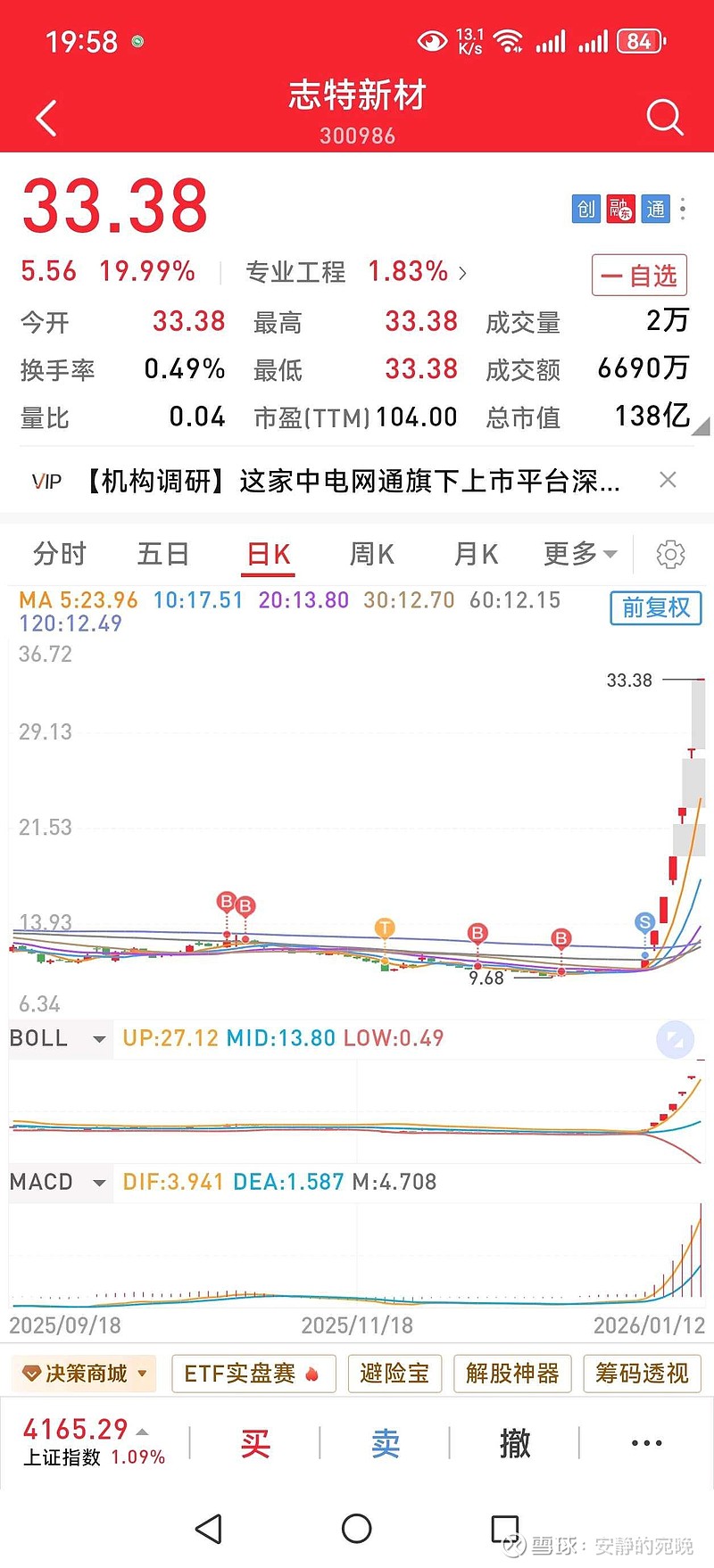Expand the MACD indicator dropdown
Viewport: 714px width, 1568px height.
[59, 1183]
